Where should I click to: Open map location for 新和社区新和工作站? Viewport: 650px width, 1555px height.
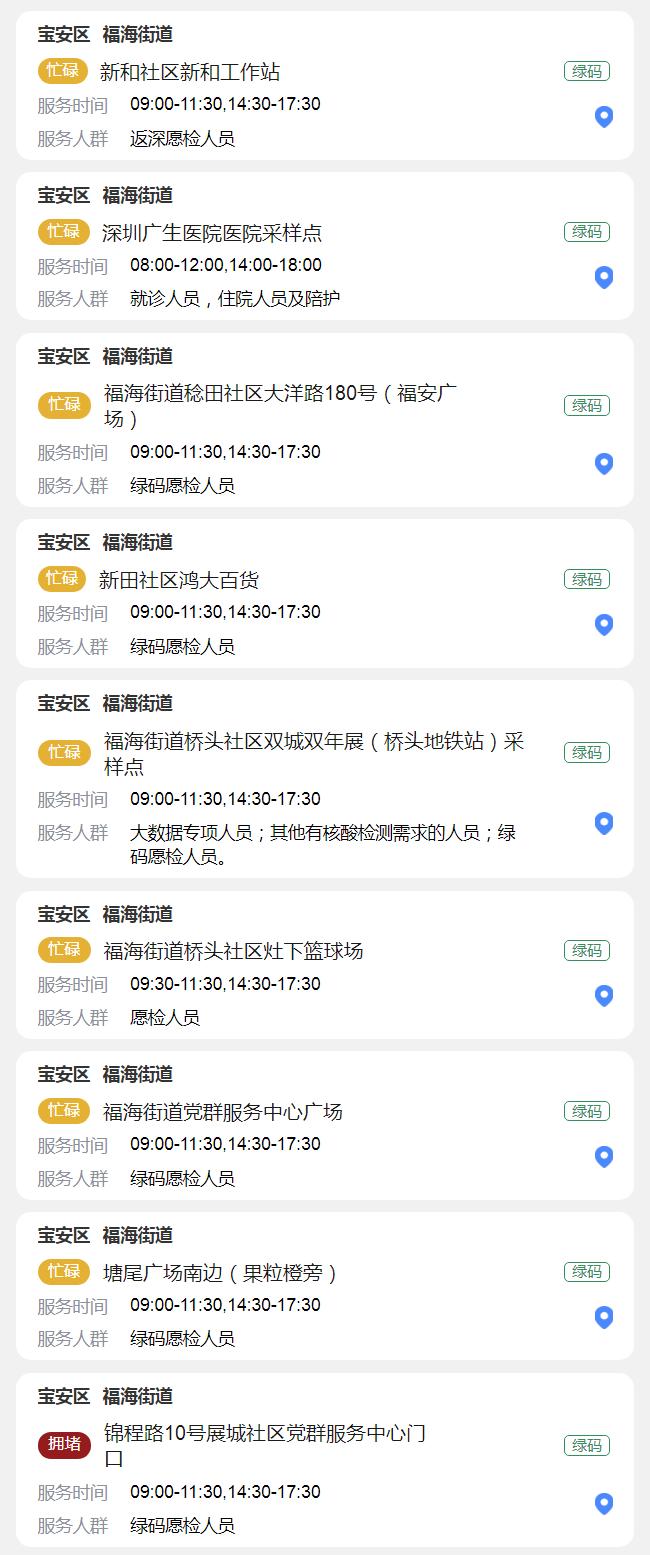tap(603, 117)
